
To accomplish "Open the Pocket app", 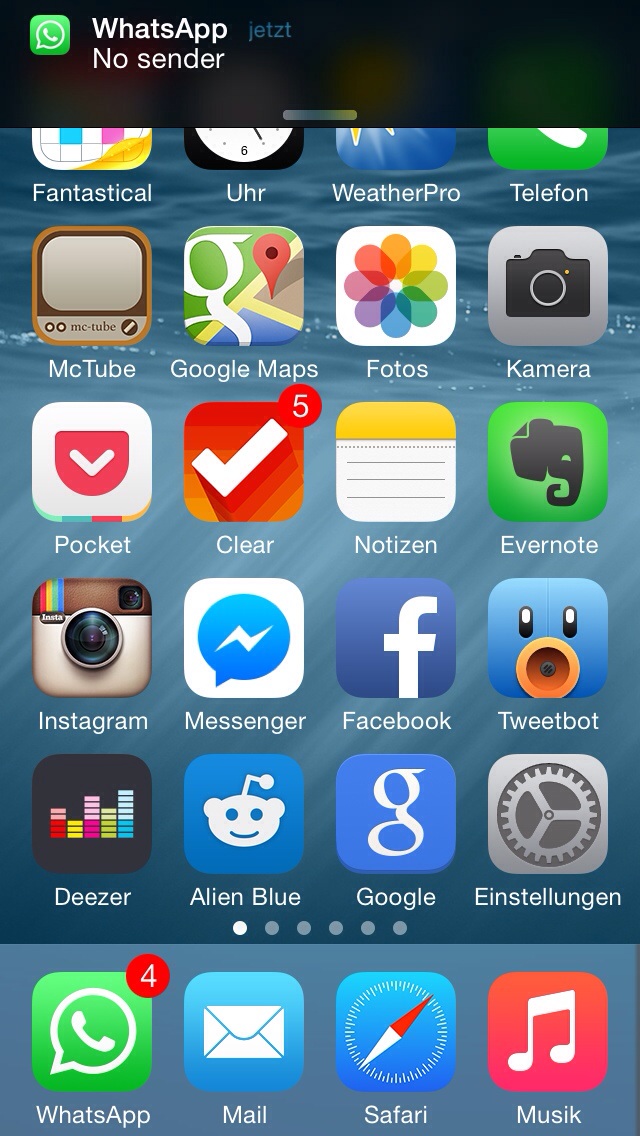I will pos(92,463).
